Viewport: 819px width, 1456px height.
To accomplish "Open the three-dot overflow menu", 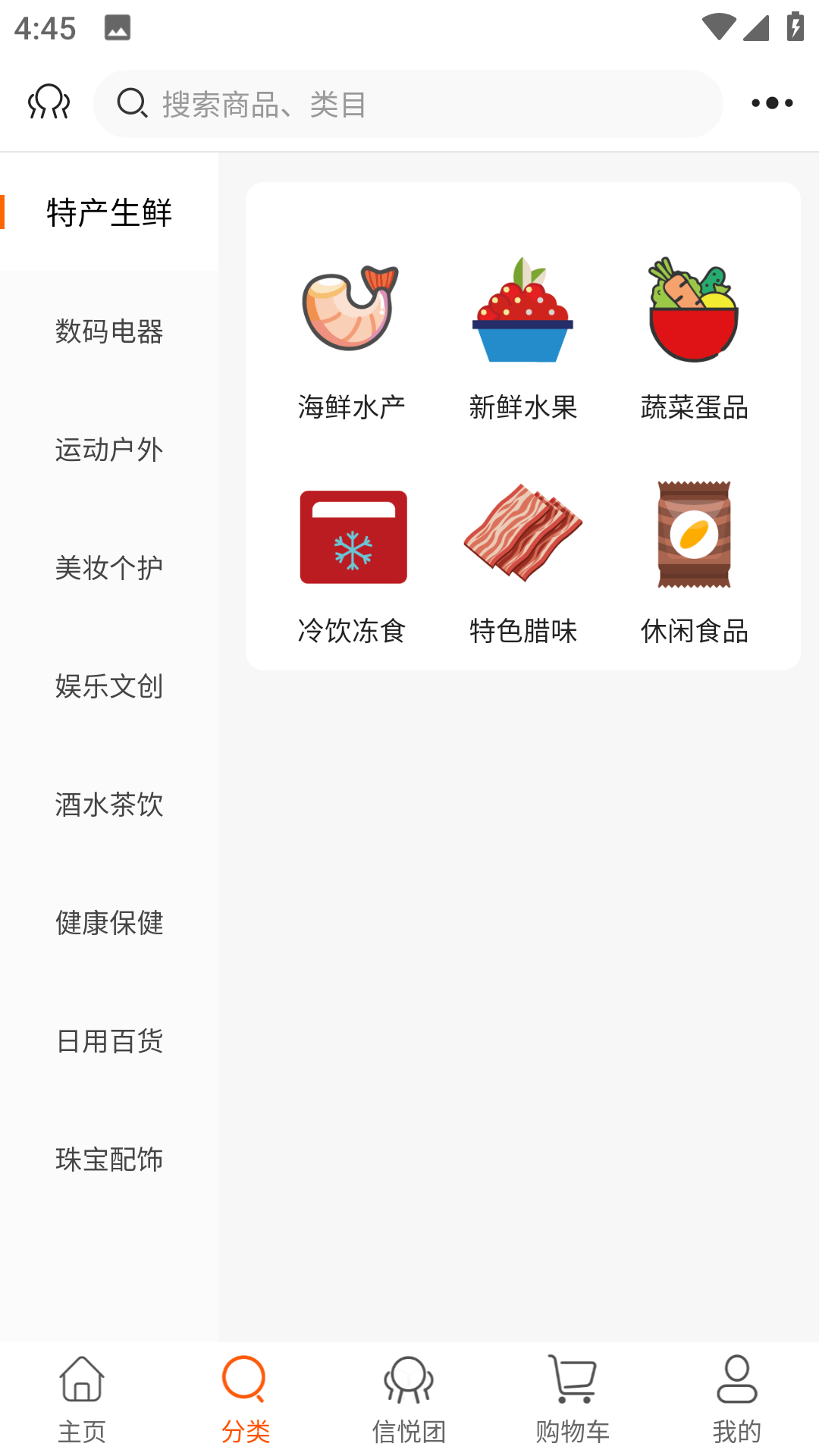I will point(771,103).
